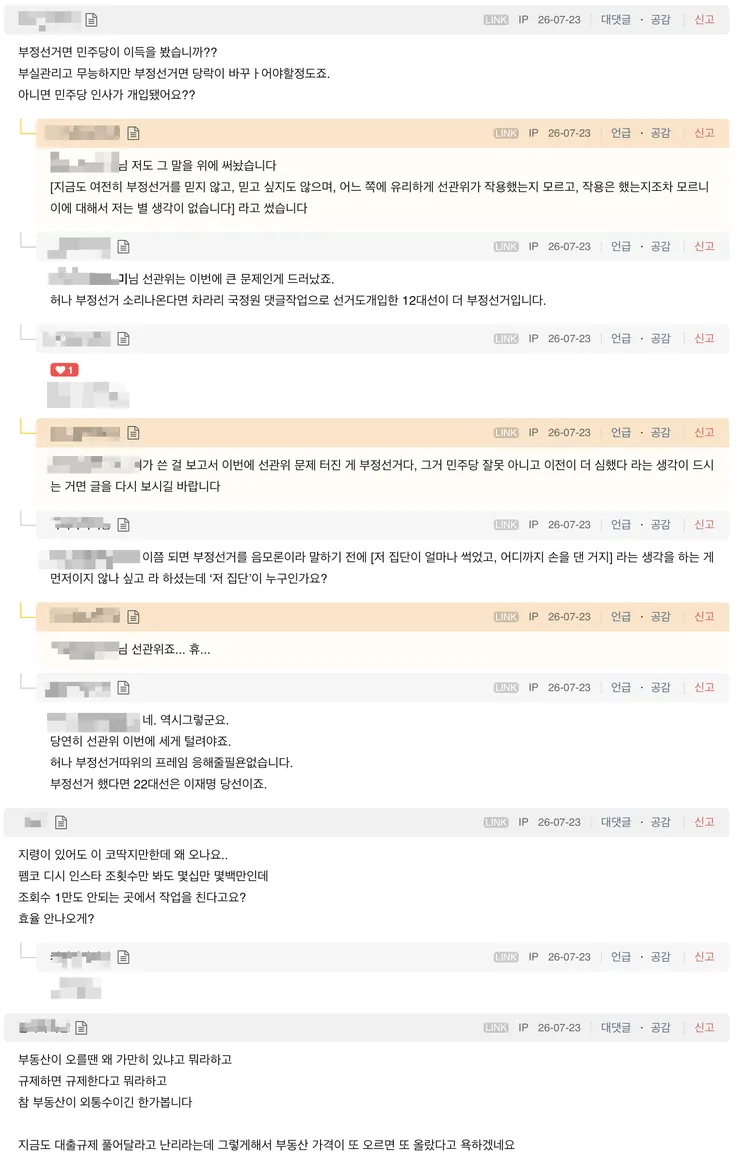Tap 언급 on the '저도 그 말을 위에 써놨습니다' reply
The width and height of the screenshot is (740, 1166).
coord(621,133)
